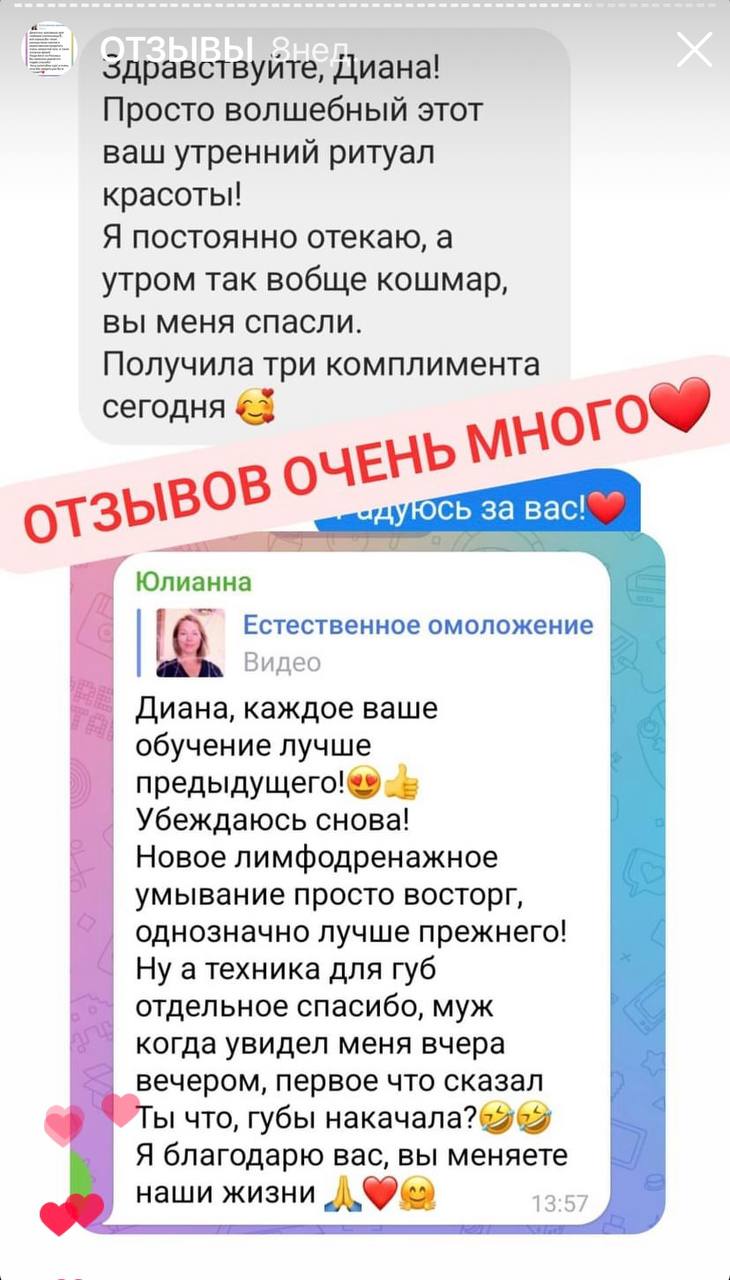
Task: Open the ОТЗЫВЫ highlight profile avatar
Action: (x=49, y=49)
